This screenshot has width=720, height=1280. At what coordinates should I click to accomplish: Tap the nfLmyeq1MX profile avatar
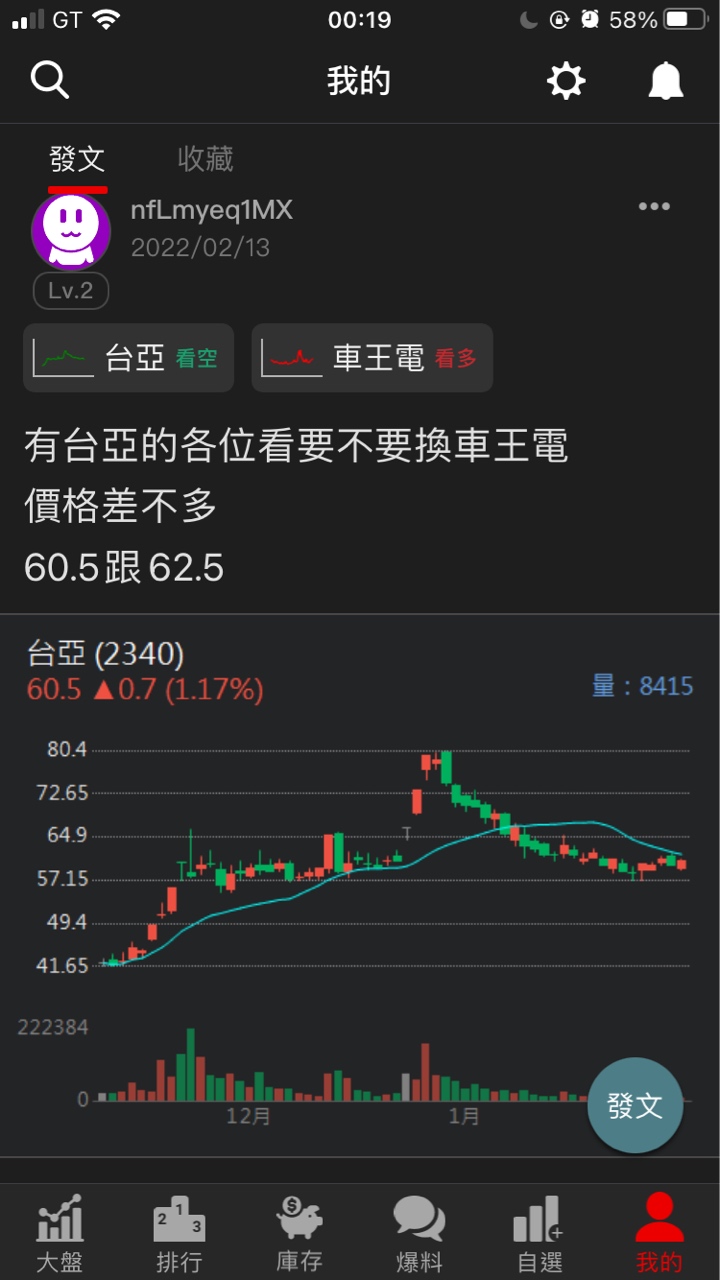[x=71, y=231]
